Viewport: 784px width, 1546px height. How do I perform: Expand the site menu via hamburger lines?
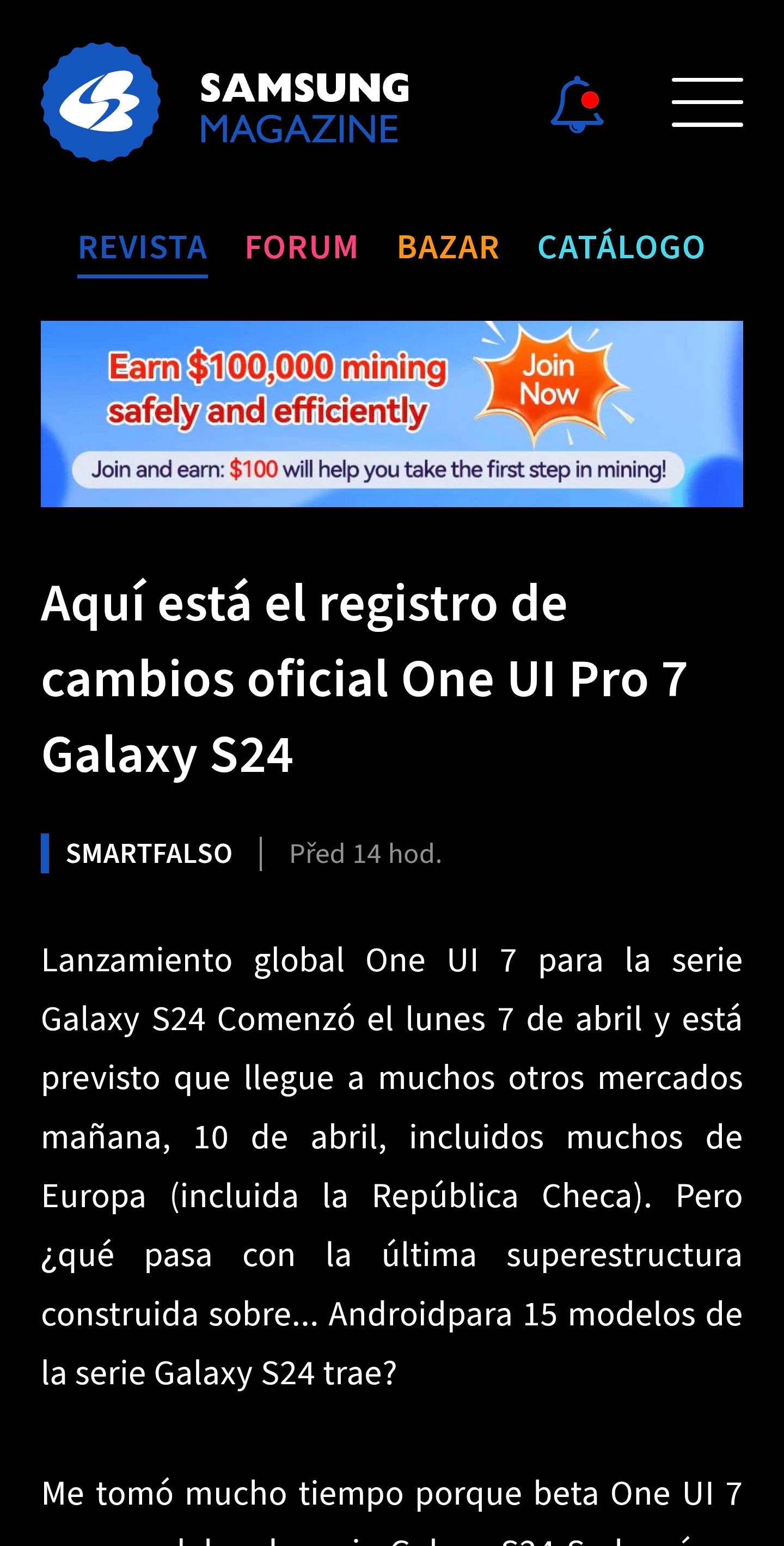[709, 103]
